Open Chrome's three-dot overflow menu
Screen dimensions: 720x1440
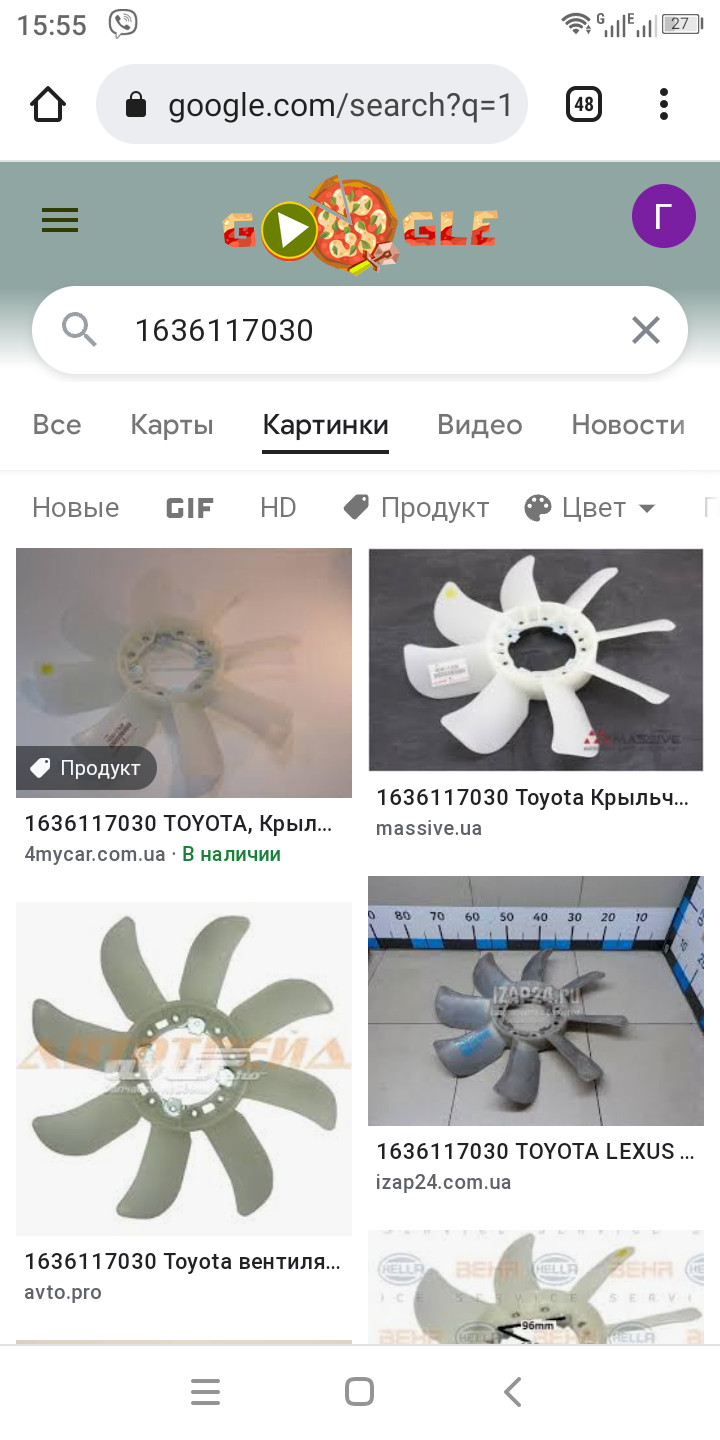pyautogui.click(x=664, y=105)
